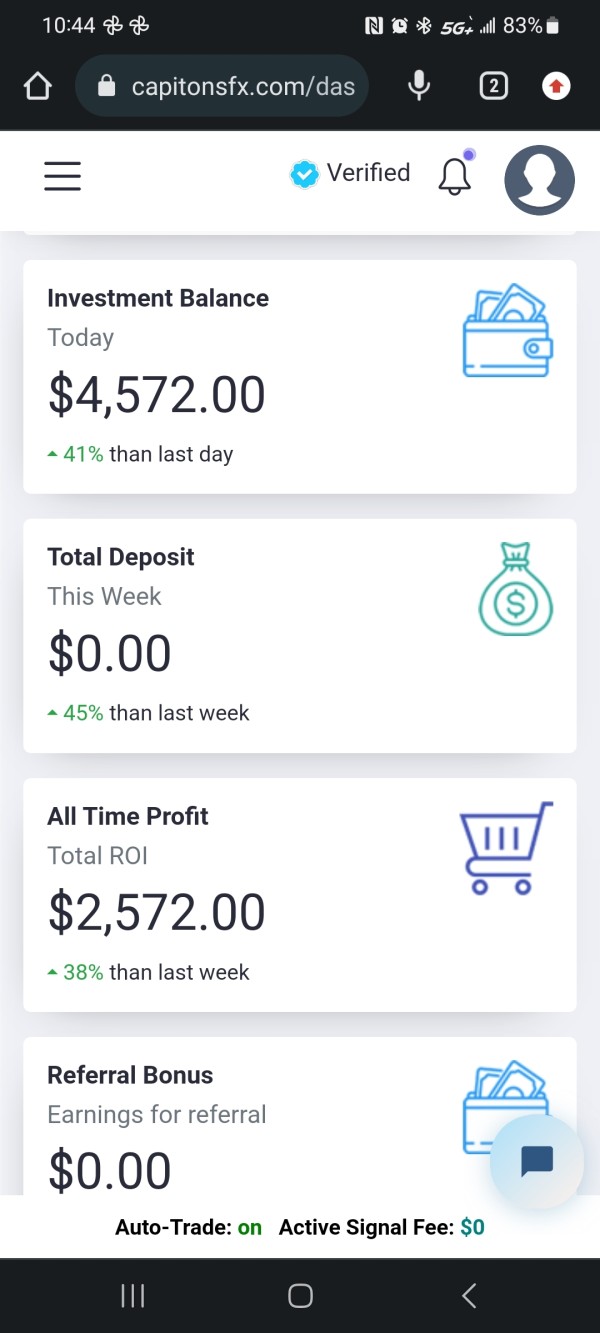Open the profile avatar menu

540,180
